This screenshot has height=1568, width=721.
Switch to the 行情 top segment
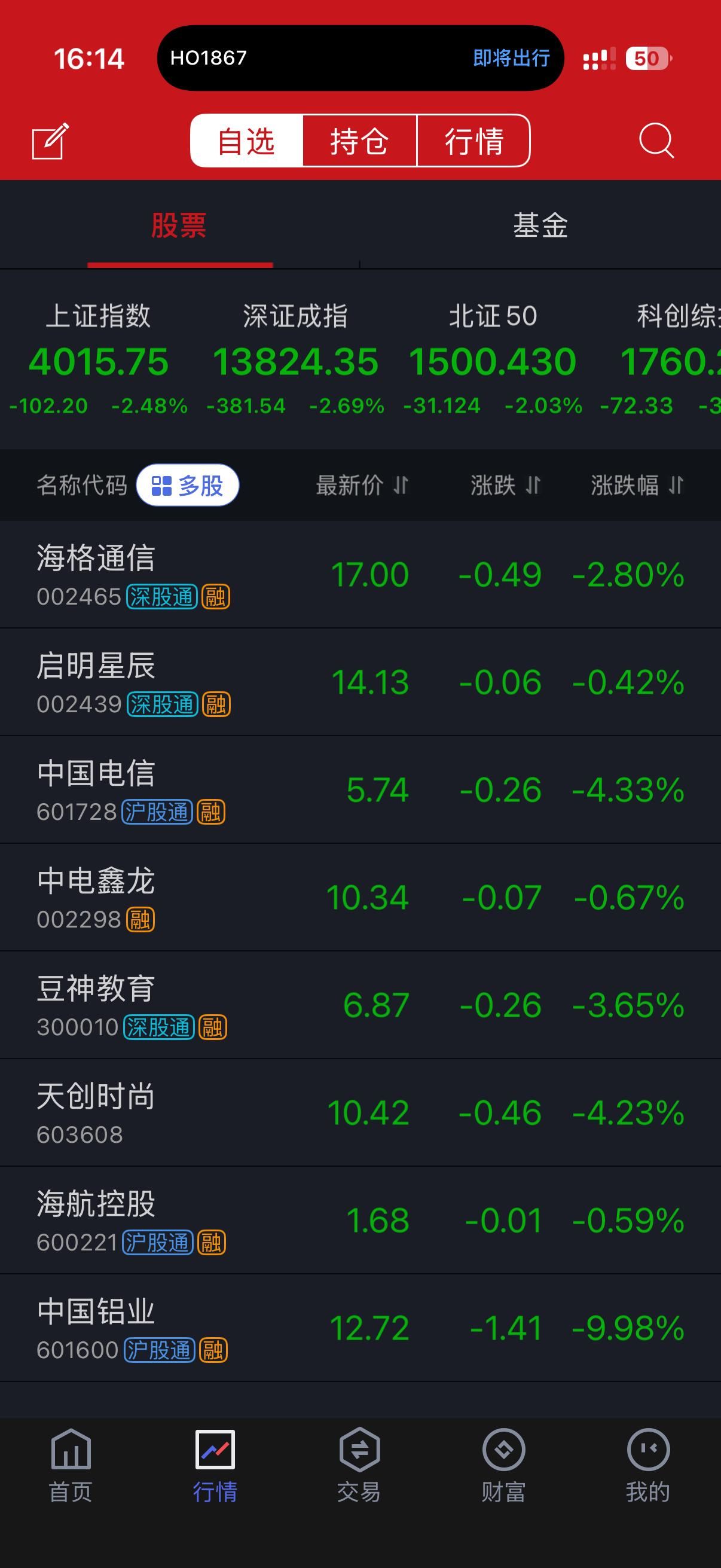[x=473, y=141]
